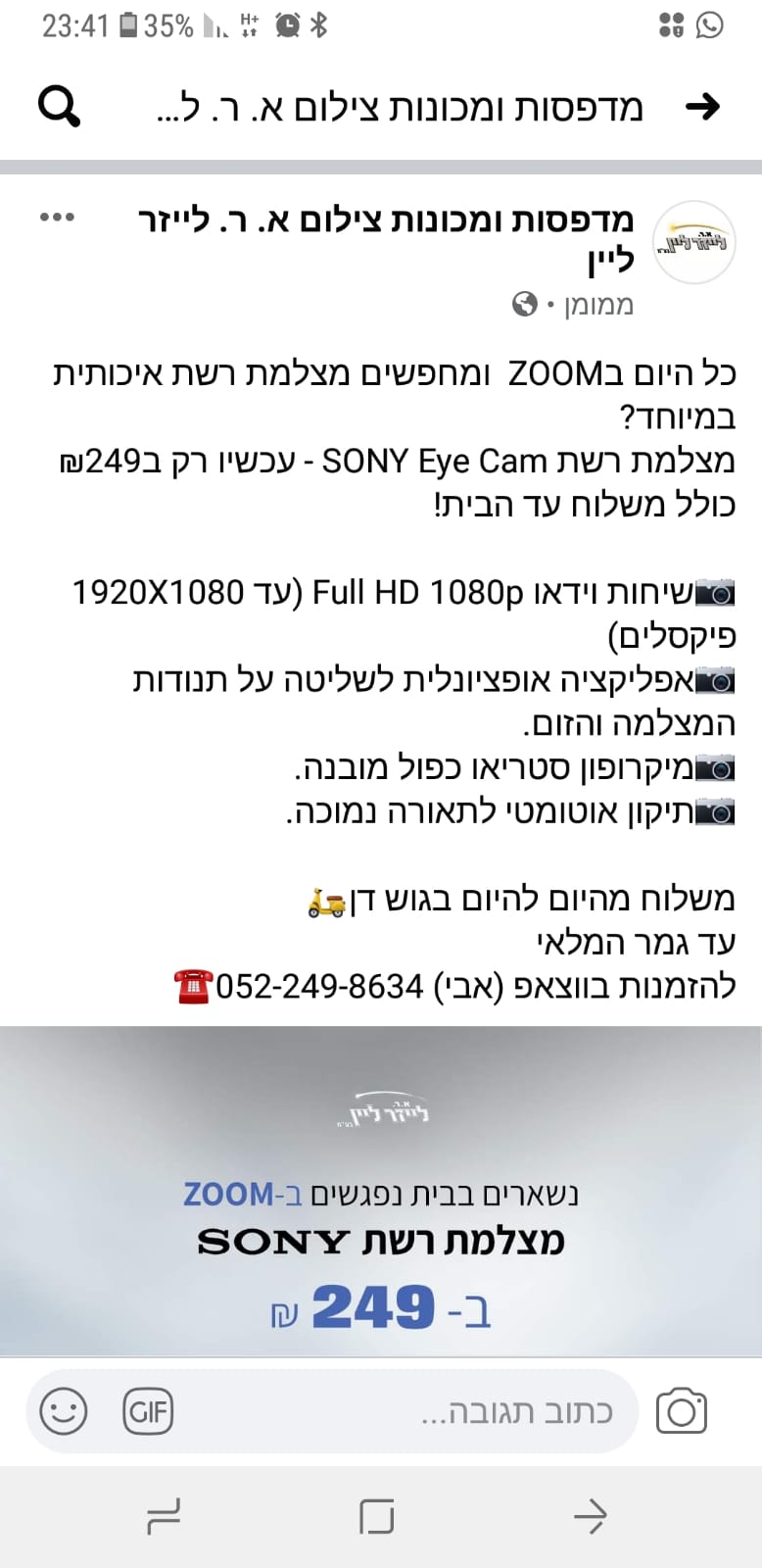Image resolution: width=762 pixels, height=1568 pixels.
Task: Open the GIF picker
Action: tap(148, 1412)
